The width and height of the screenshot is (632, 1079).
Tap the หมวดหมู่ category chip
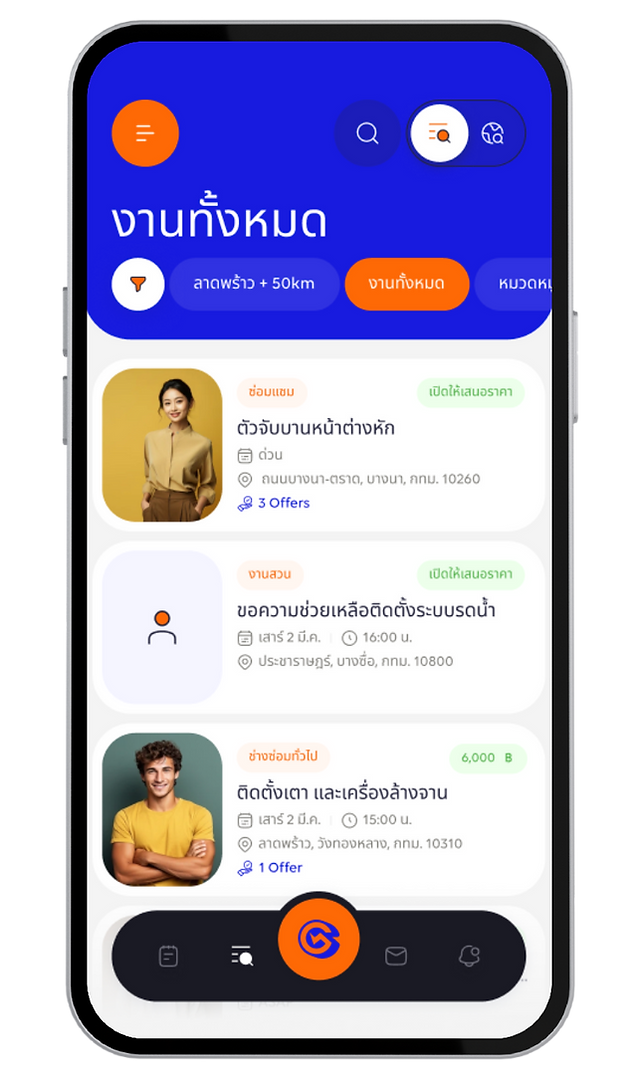coord(520,284)
